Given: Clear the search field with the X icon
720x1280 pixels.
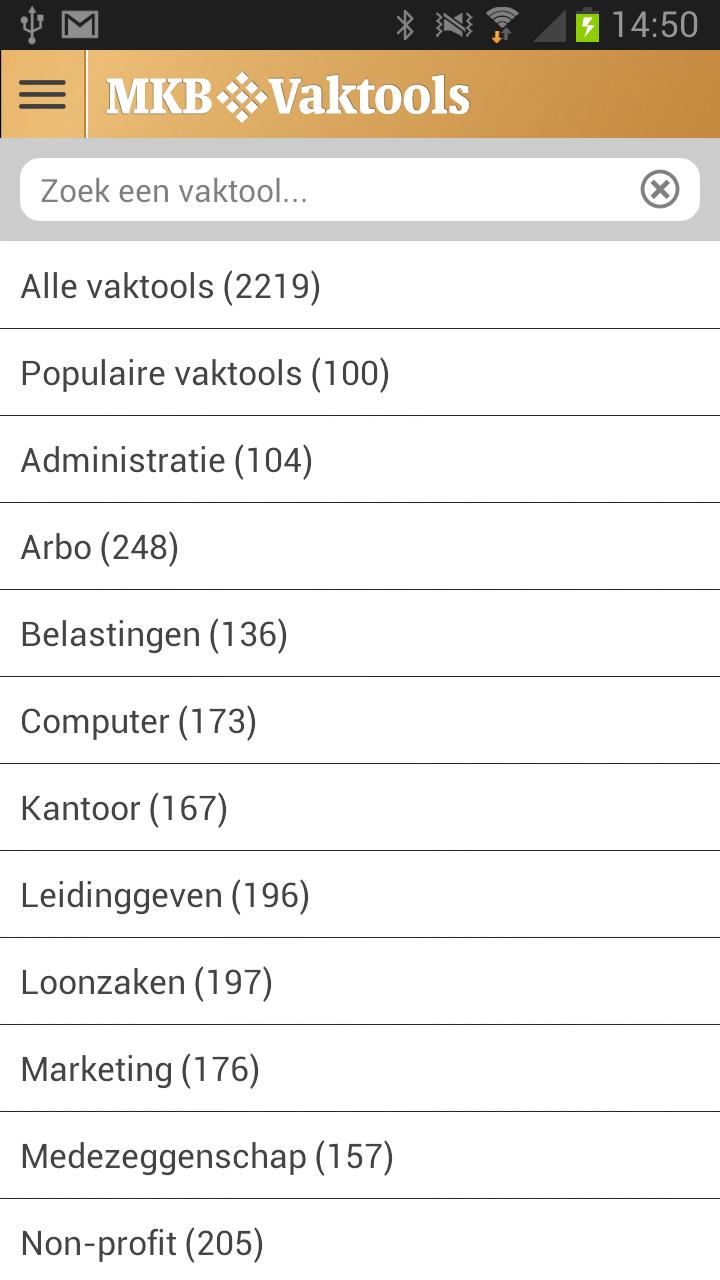Looking at the screenshot, I should click(660, 189).
